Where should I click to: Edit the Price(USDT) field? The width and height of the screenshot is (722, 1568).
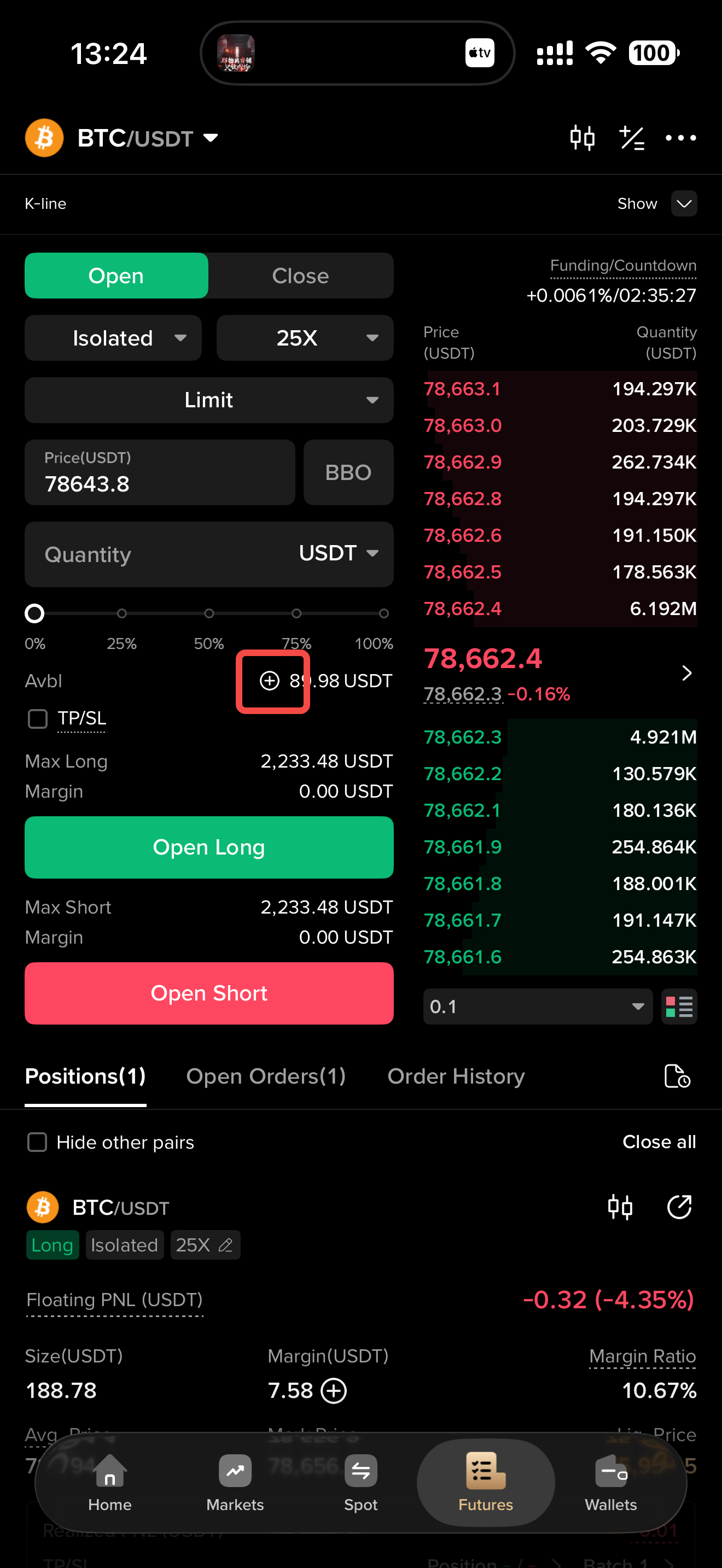pyautogui.click(x=160, y=472)
